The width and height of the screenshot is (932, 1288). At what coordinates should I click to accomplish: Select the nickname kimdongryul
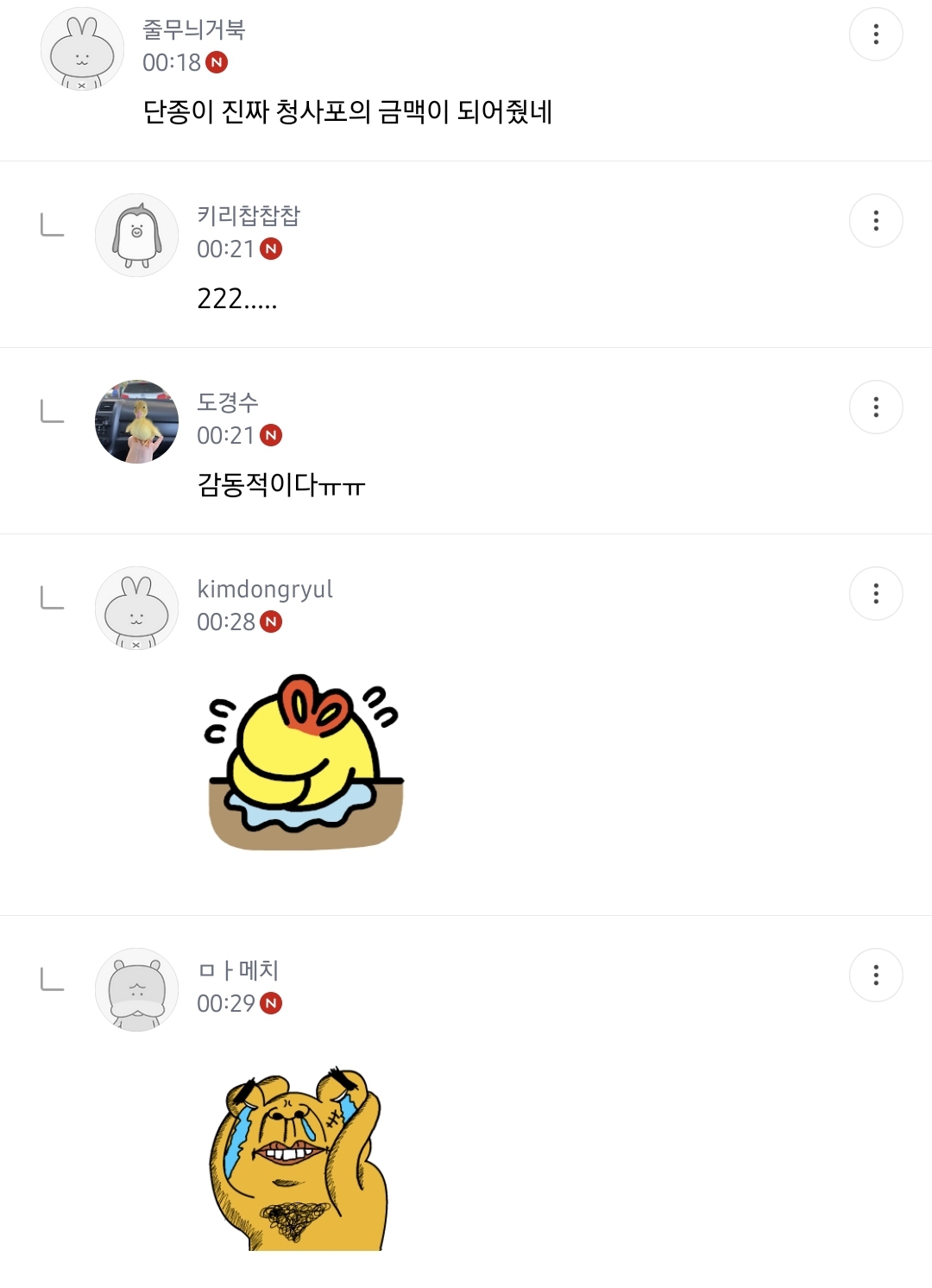point(265,589)
